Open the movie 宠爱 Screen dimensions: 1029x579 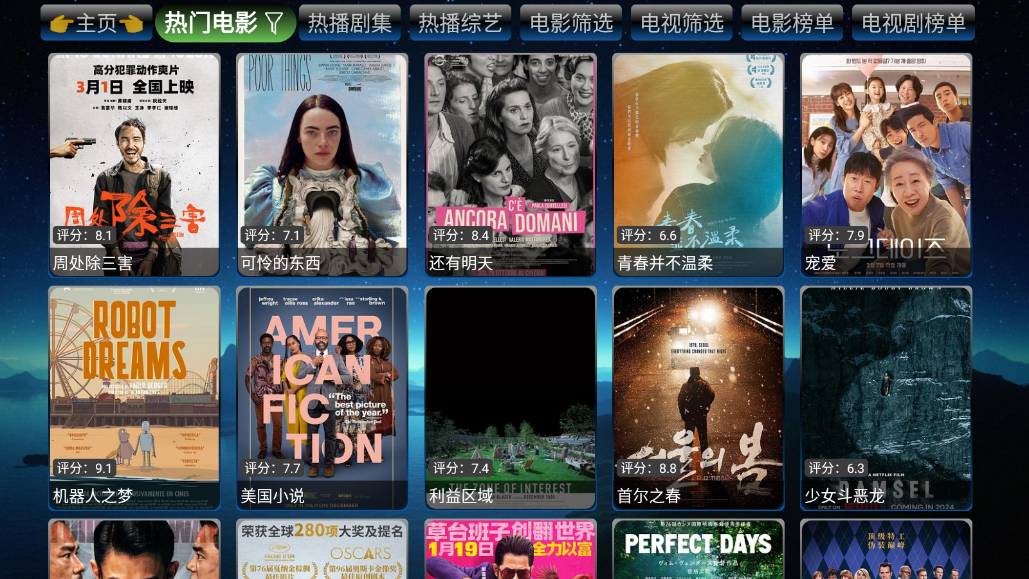point(886,164)
